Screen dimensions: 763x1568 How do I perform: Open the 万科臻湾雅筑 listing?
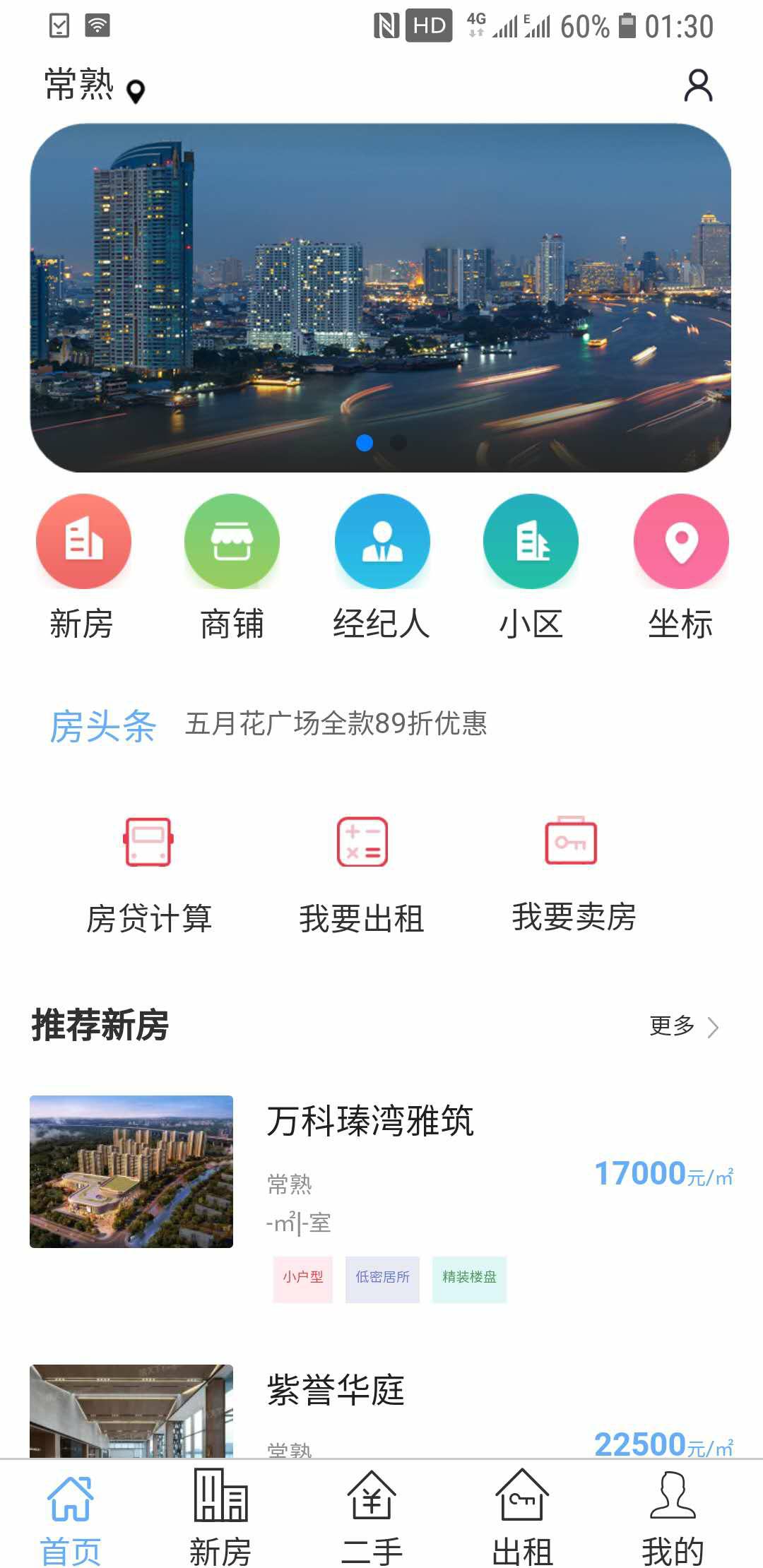[x=369, y=1121]
